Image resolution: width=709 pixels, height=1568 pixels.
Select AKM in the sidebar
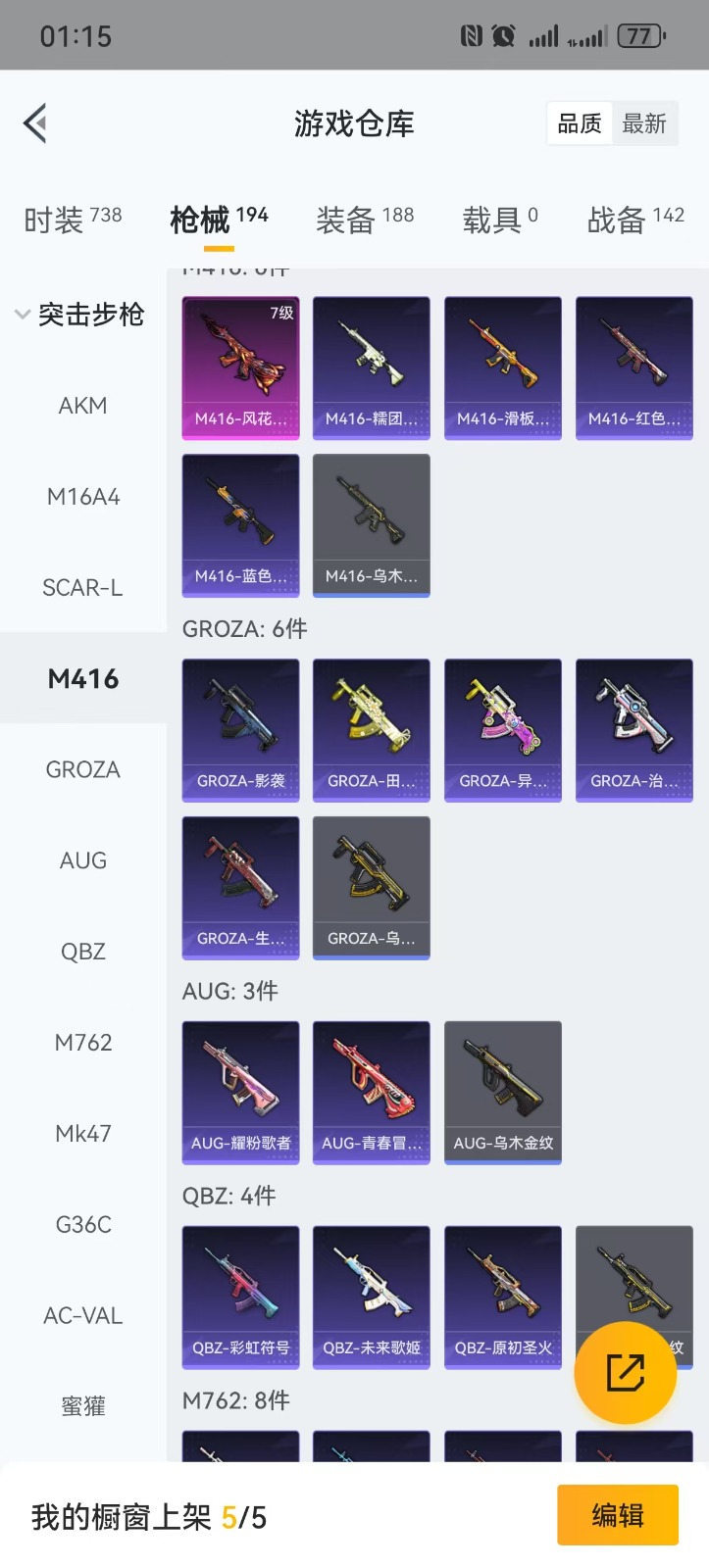click(82, 406)
